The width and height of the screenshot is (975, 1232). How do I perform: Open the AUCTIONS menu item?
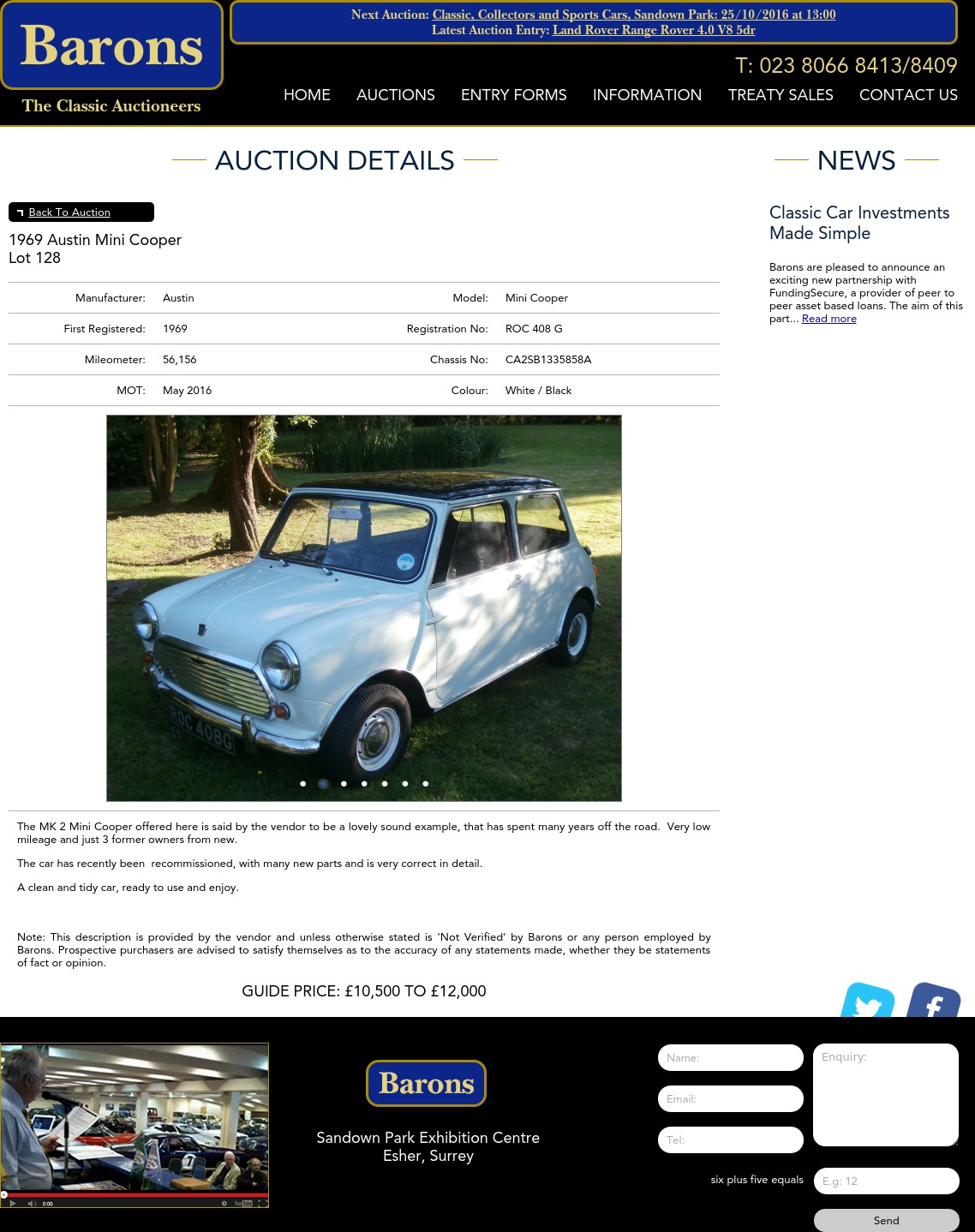[395, 95]
